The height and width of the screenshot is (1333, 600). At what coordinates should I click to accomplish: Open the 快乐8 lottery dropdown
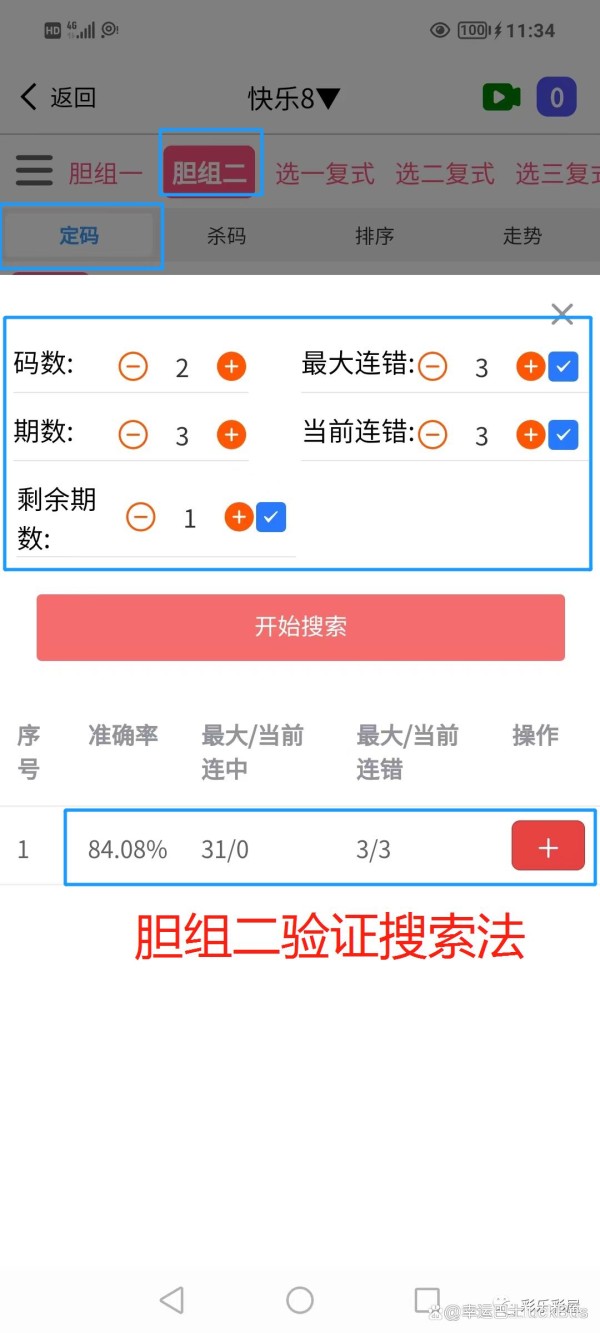pyautogui.click(x=294, y=98)
